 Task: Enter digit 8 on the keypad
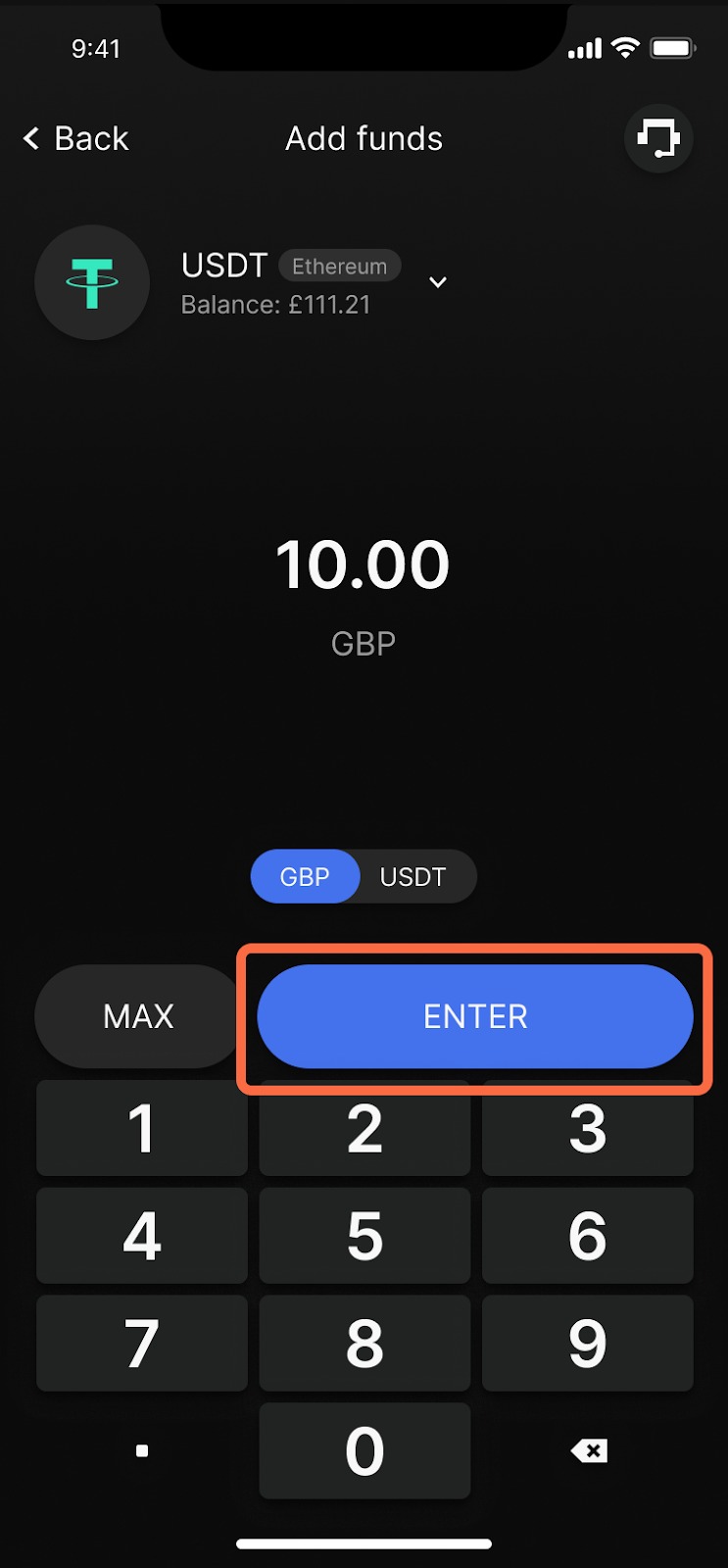[x=364, y=1343]
